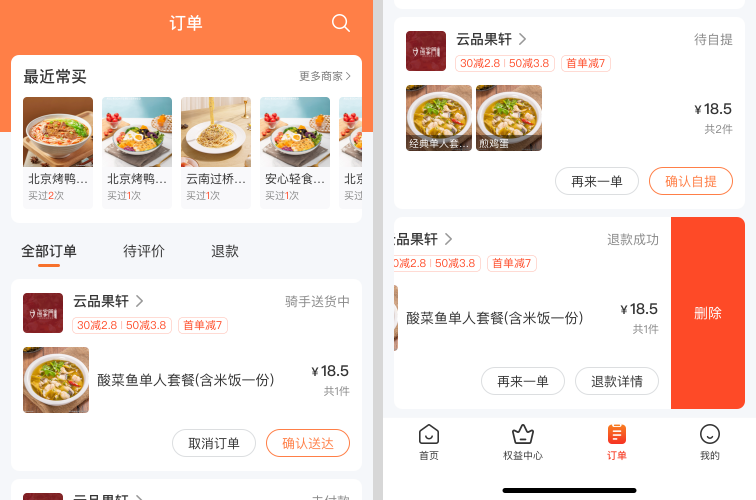Open the 经典单人套餐 dish picture
Screen dimensions: 756x500
[x=439, y=118]
